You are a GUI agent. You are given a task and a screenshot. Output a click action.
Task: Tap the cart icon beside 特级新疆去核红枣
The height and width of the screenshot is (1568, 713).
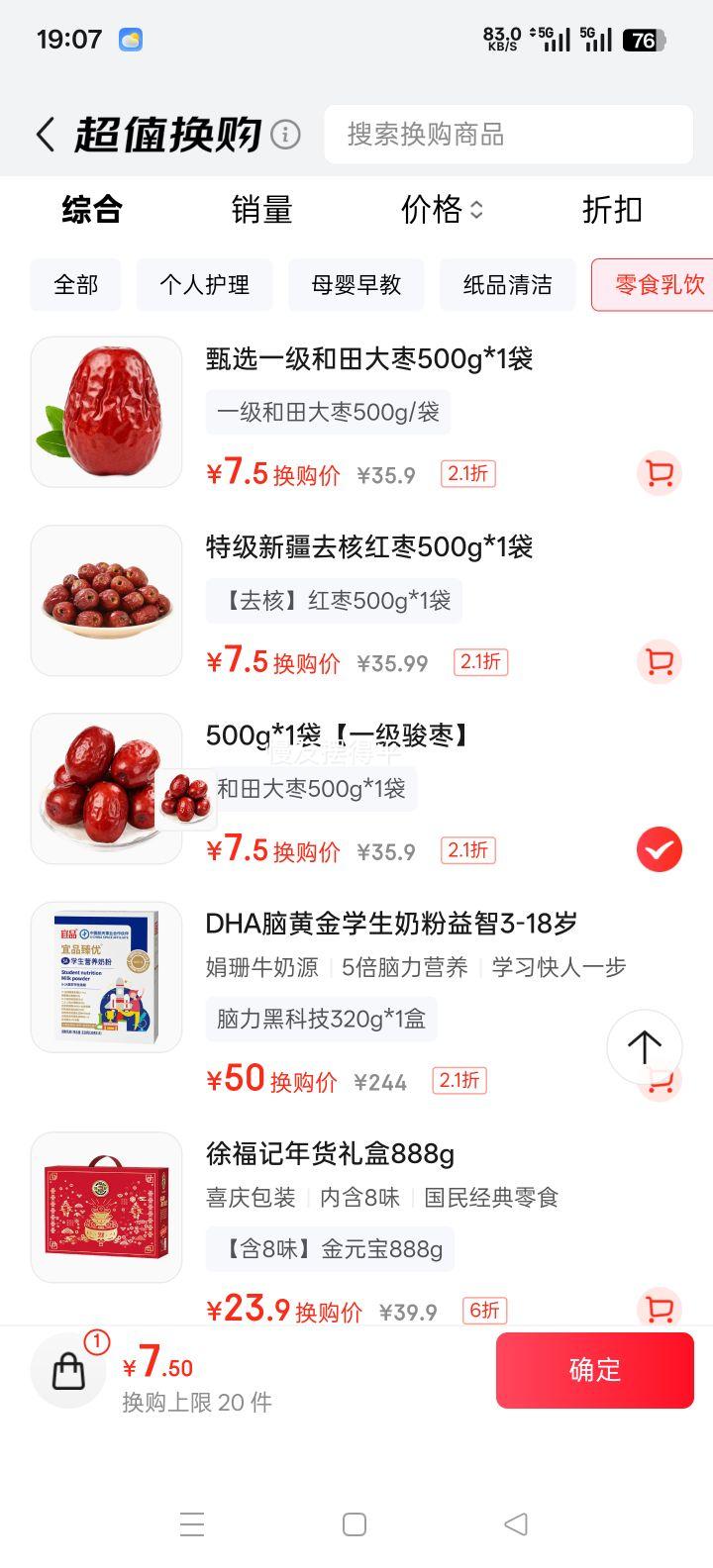(x=659, y=662)
